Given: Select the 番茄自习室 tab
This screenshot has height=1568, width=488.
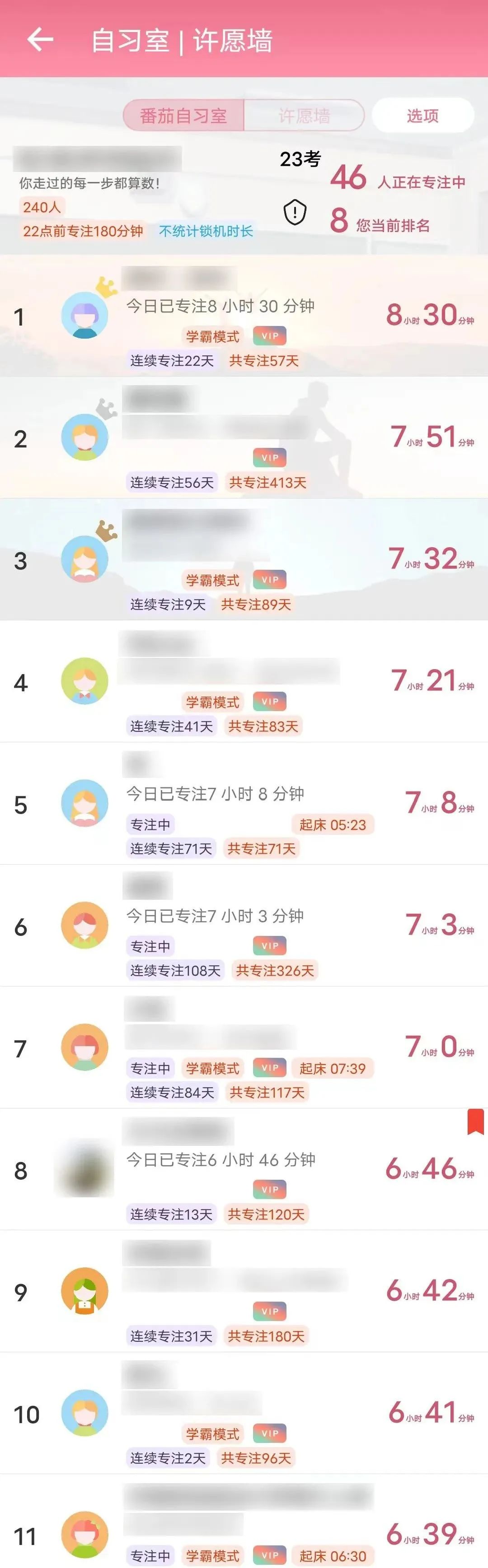Looking at the screenshot, I should pyautogui.click(x=183, y=116).
